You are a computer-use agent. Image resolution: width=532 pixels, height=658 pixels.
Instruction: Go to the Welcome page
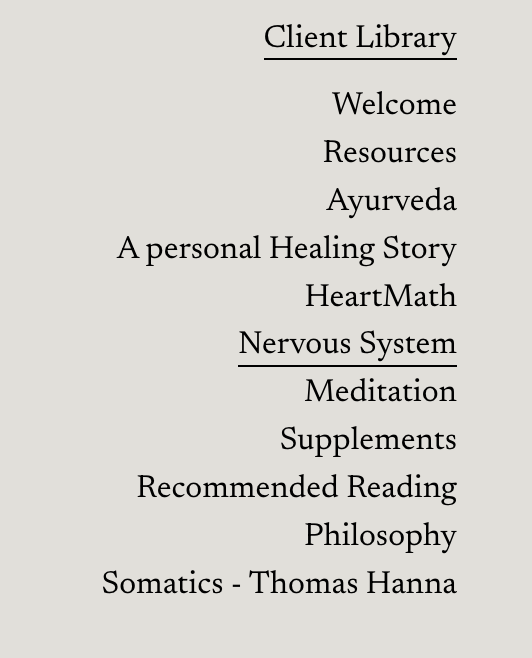(395, 104)
